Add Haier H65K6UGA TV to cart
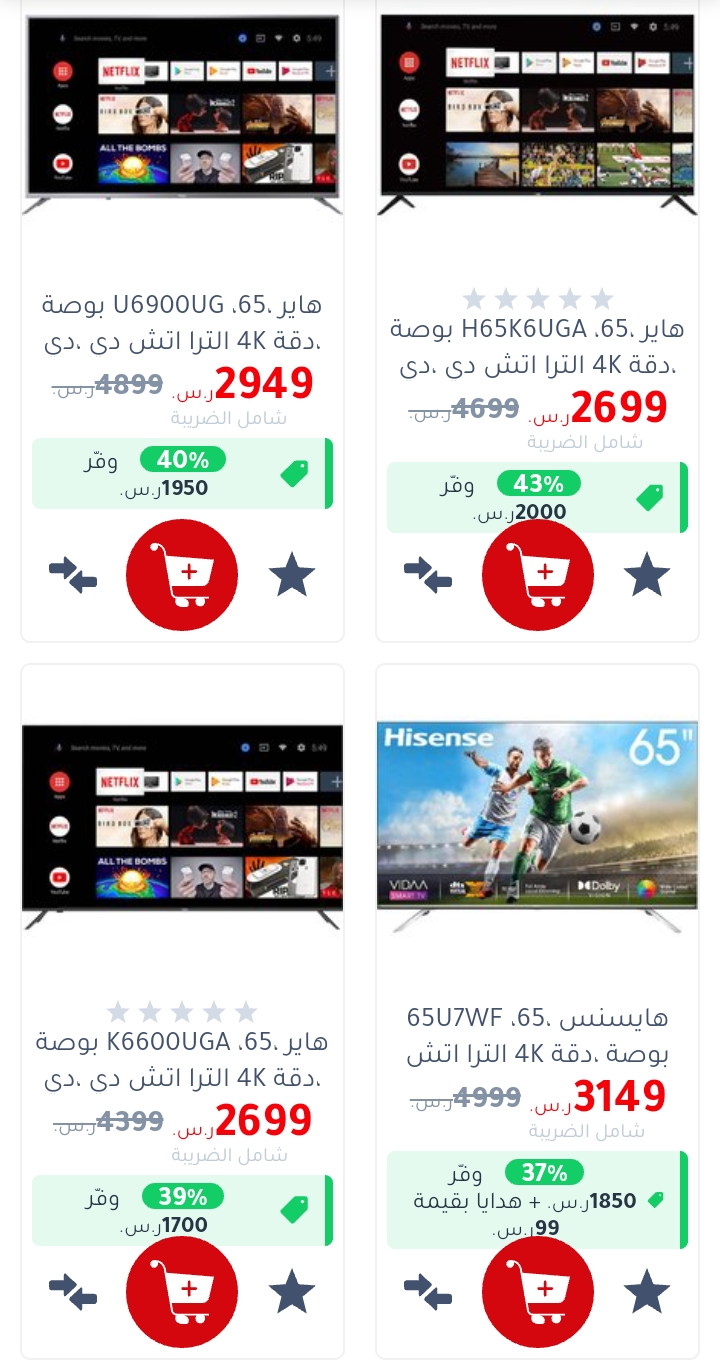720x1363 pixels. [x=538, y=575]
